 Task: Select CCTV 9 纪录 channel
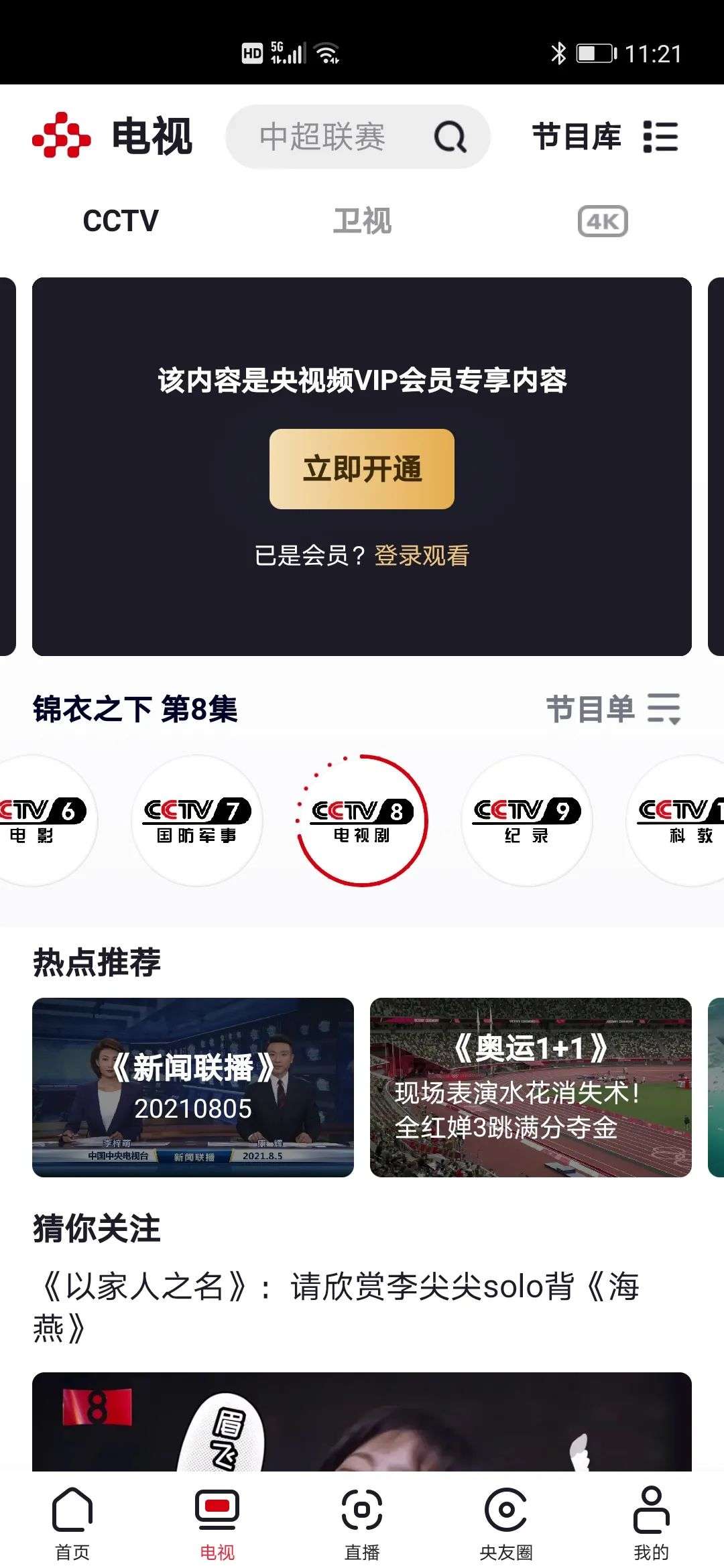[x=527, y=820]
